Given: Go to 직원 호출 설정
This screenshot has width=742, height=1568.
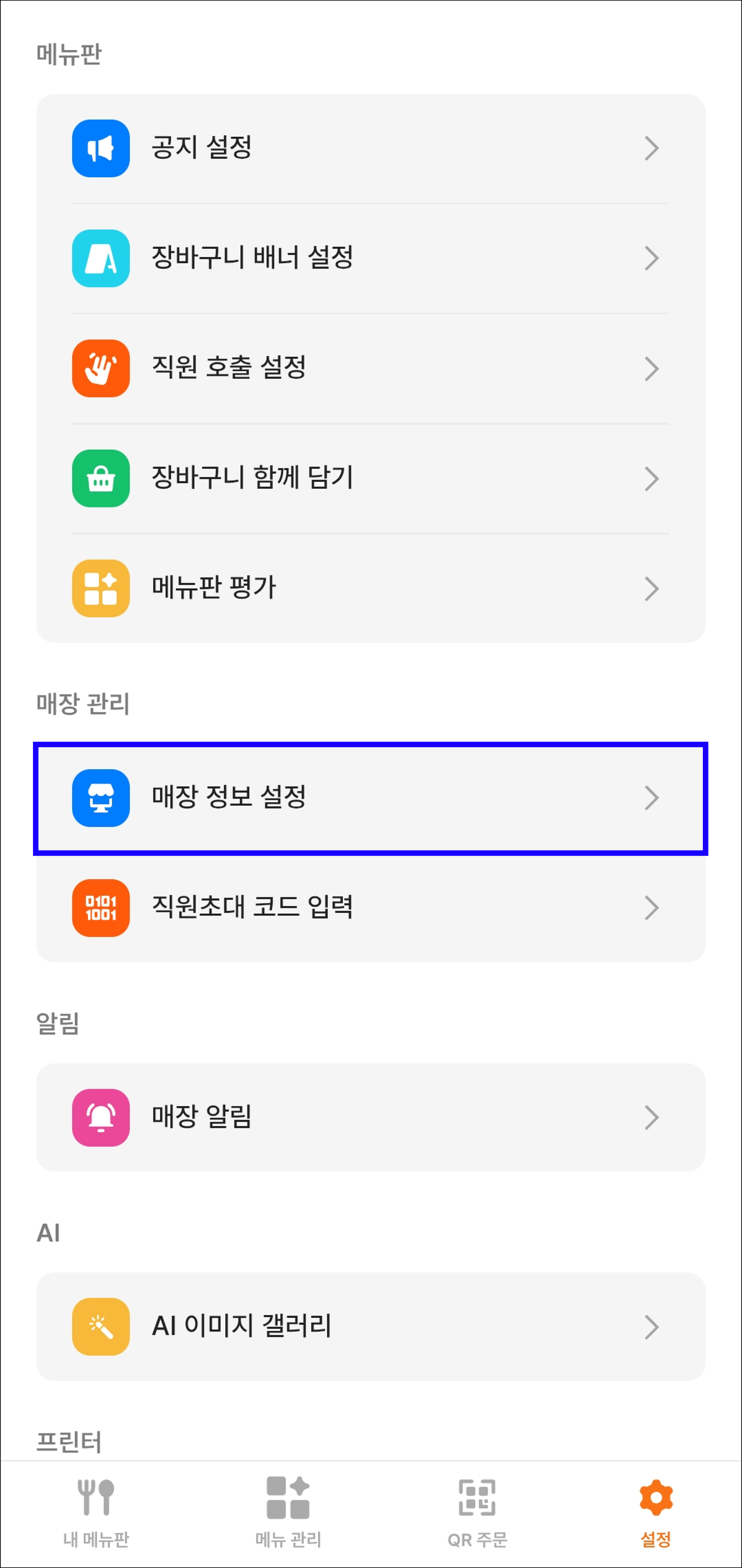Looking at the screenshot, I should 370,368.
